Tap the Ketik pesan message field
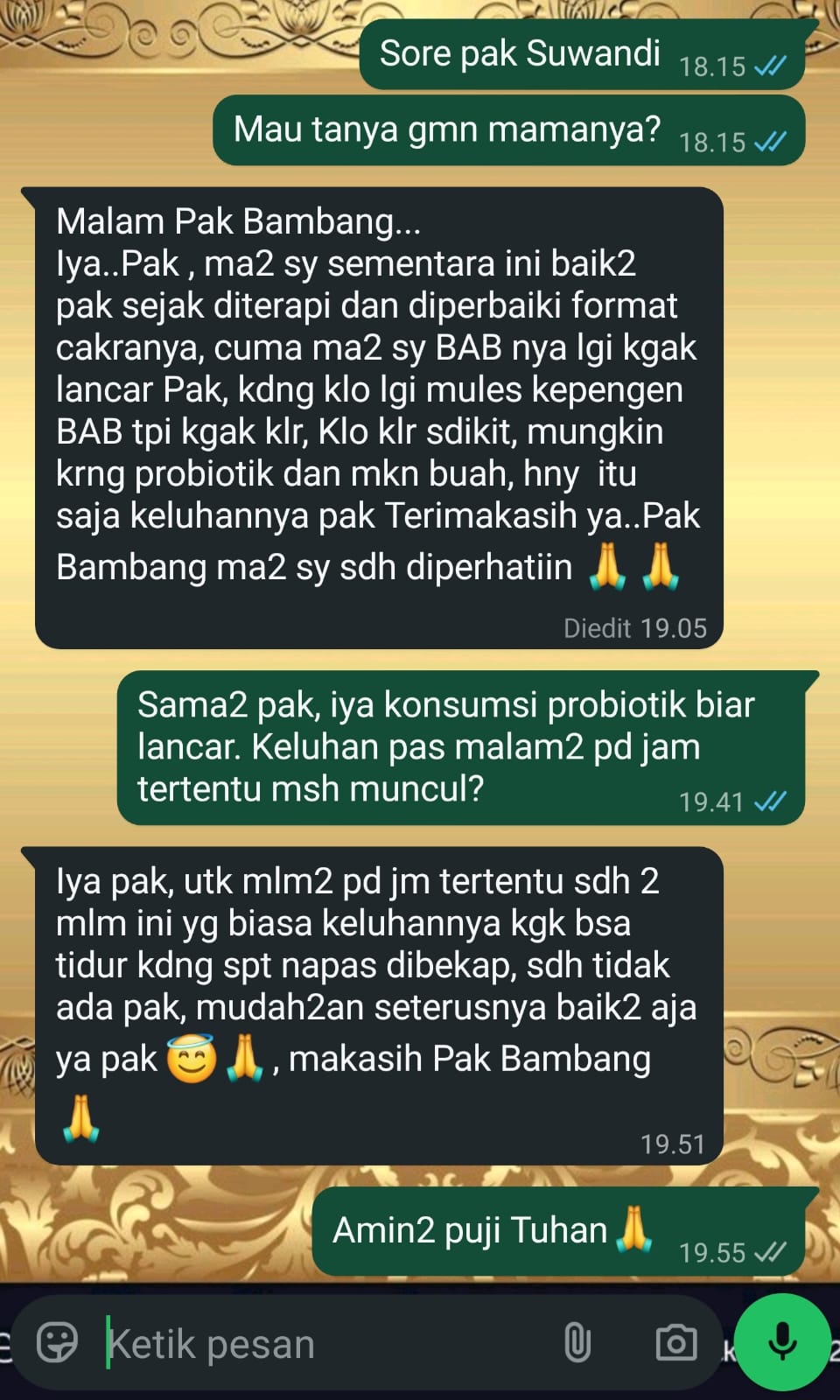This screenshot has width=840, height=1400. [x=324, y=1344]
